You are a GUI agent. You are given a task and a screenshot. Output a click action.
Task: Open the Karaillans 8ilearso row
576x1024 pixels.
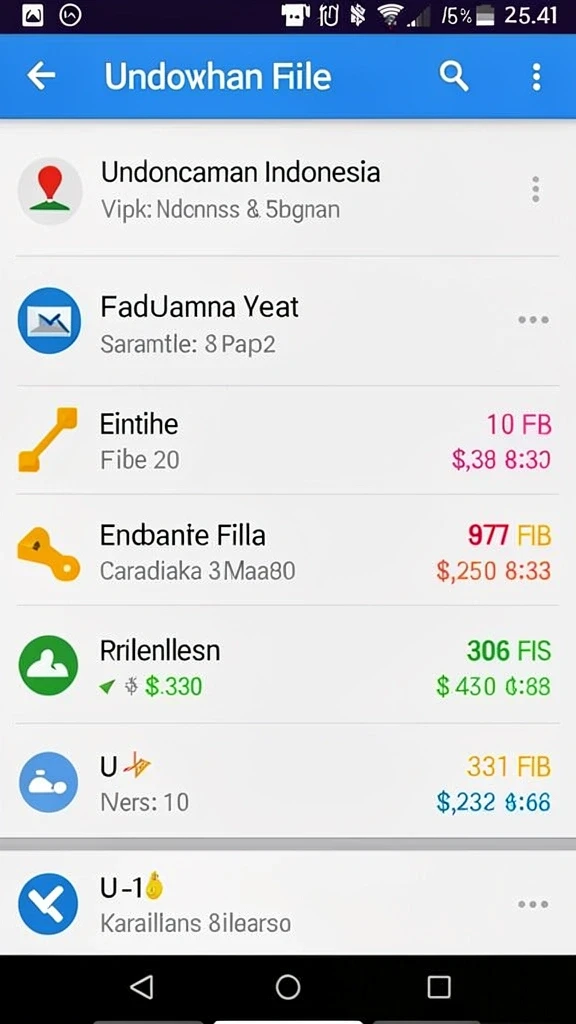coord(288,903)
